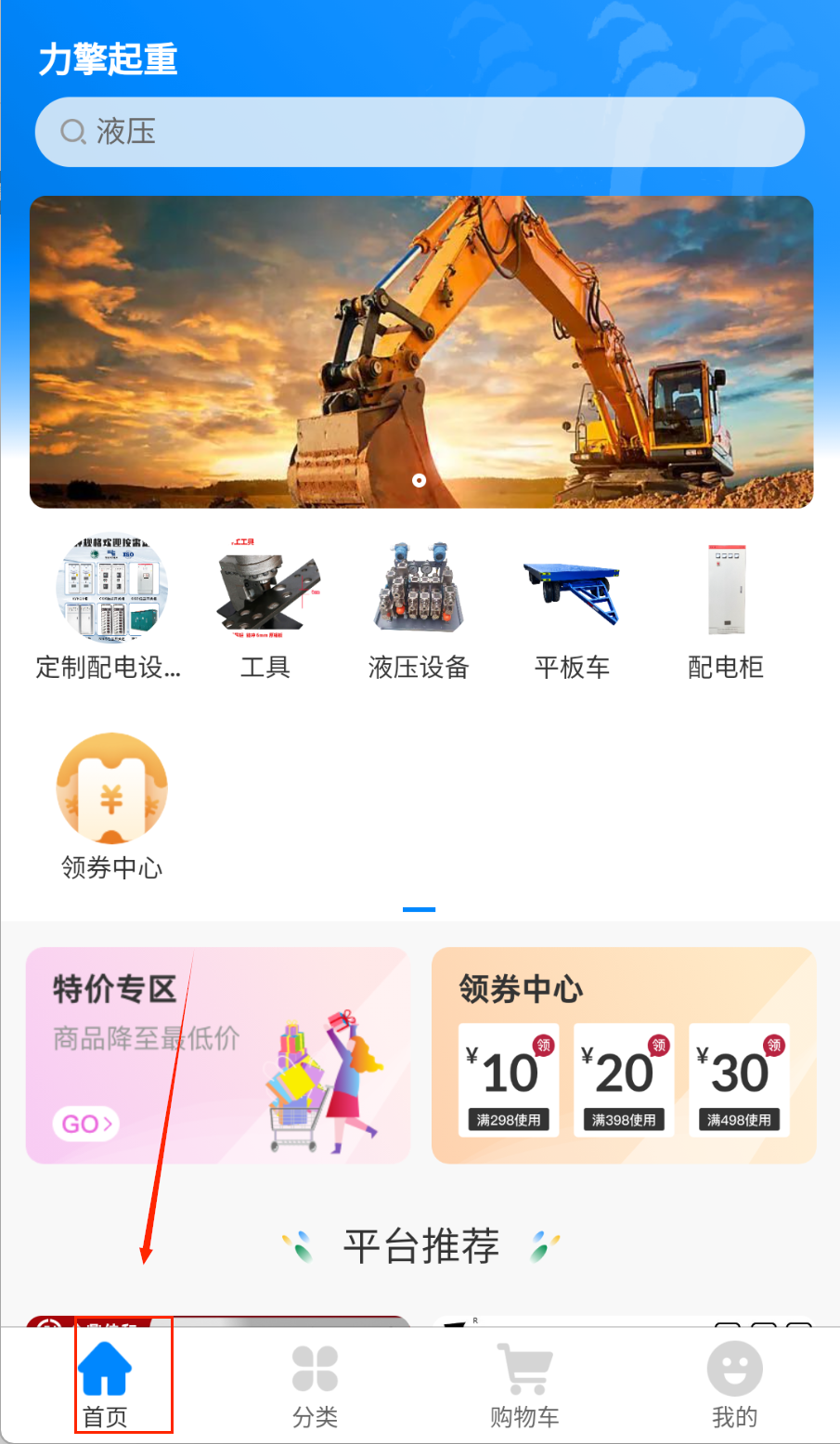Screen dimensions: 840x1444
Task: Go to the 首页 tab
Action: click(x=105, y=1385)
